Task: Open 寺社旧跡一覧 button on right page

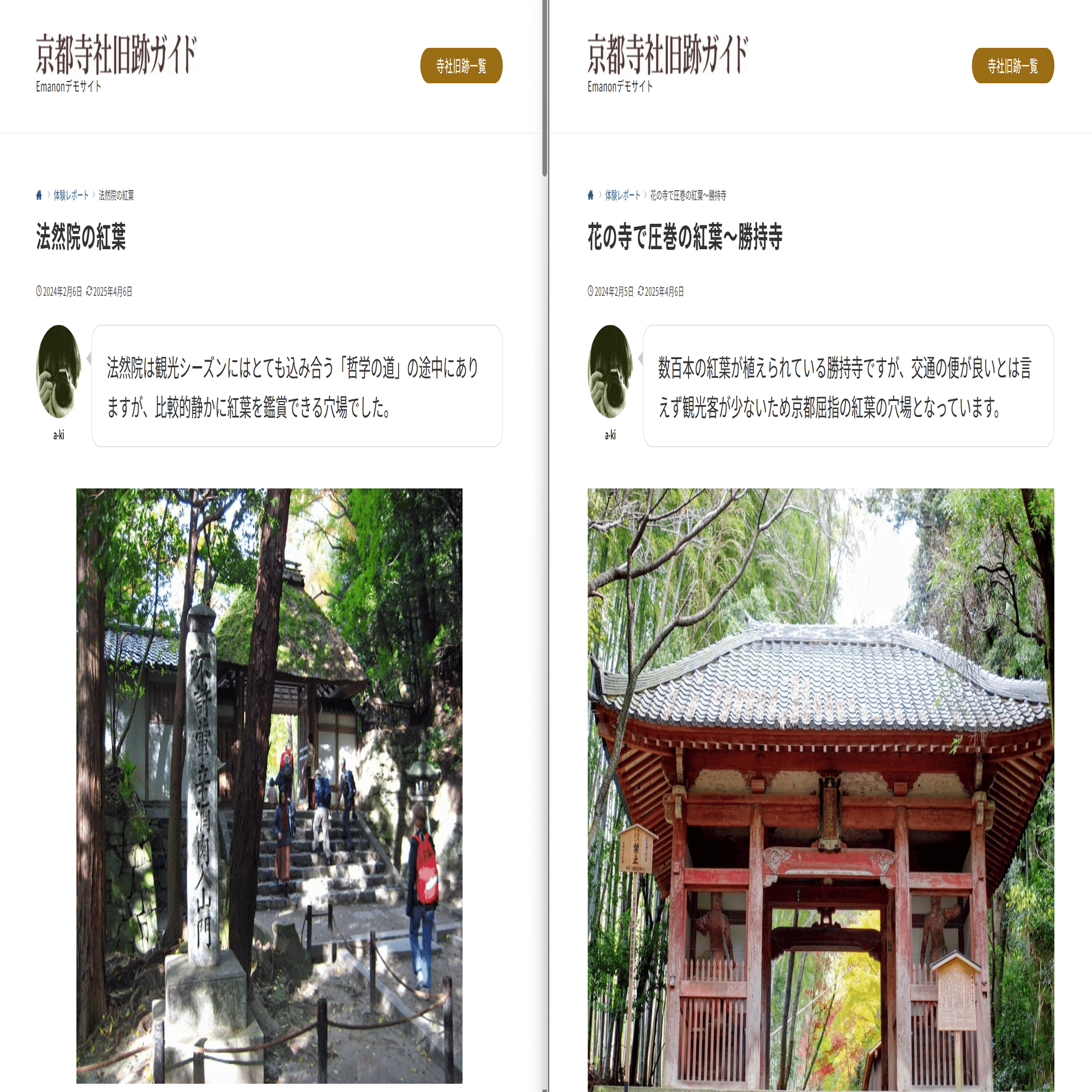Action: pos(1012,66)
